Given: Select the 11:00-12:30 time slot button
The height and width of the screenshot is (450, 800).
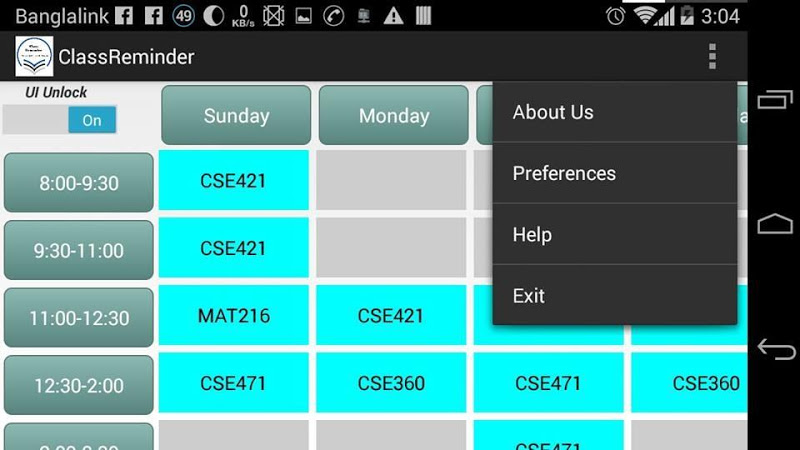Looking at the screenshot, I should [78, 318].
